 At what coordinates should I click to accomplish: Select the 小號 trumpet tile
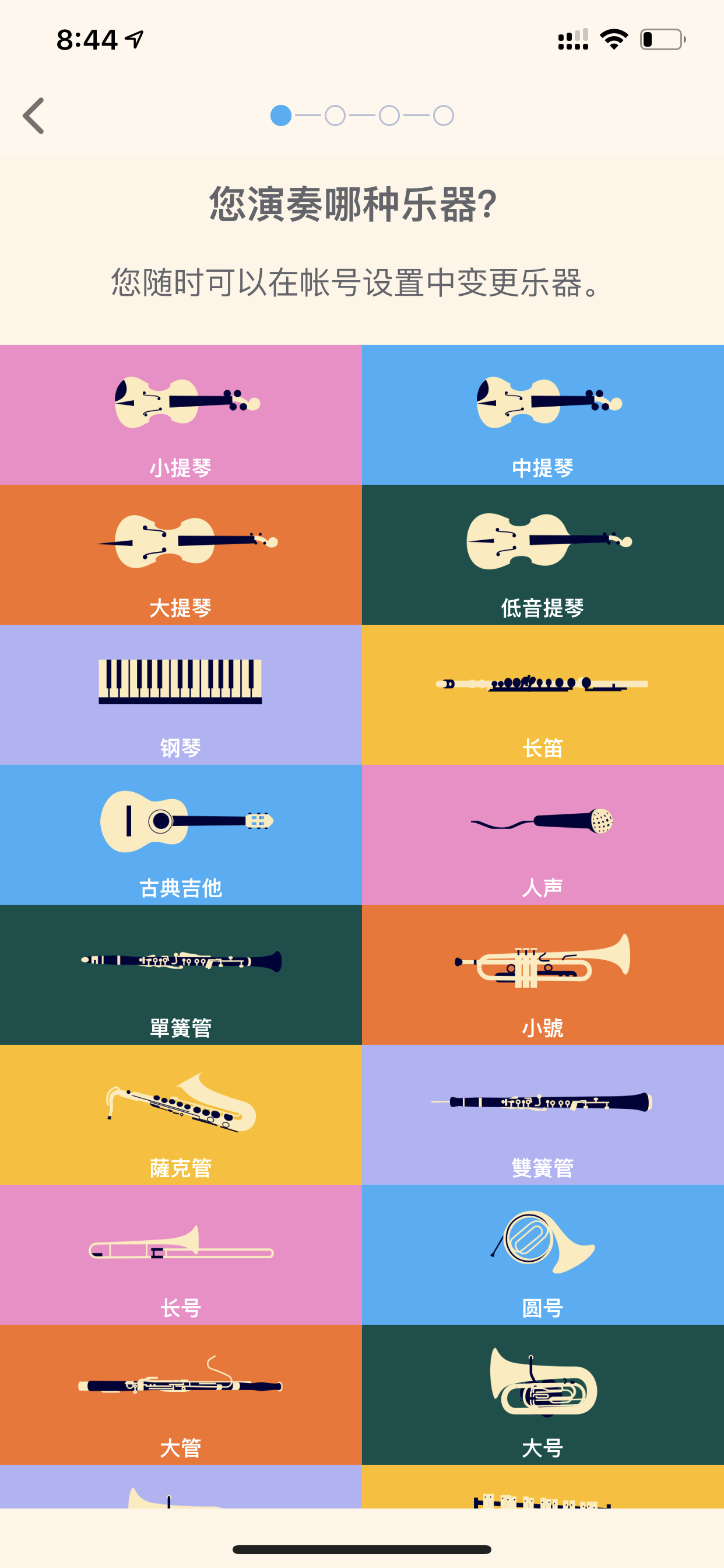pyautogui.click(x=543, y=975)
